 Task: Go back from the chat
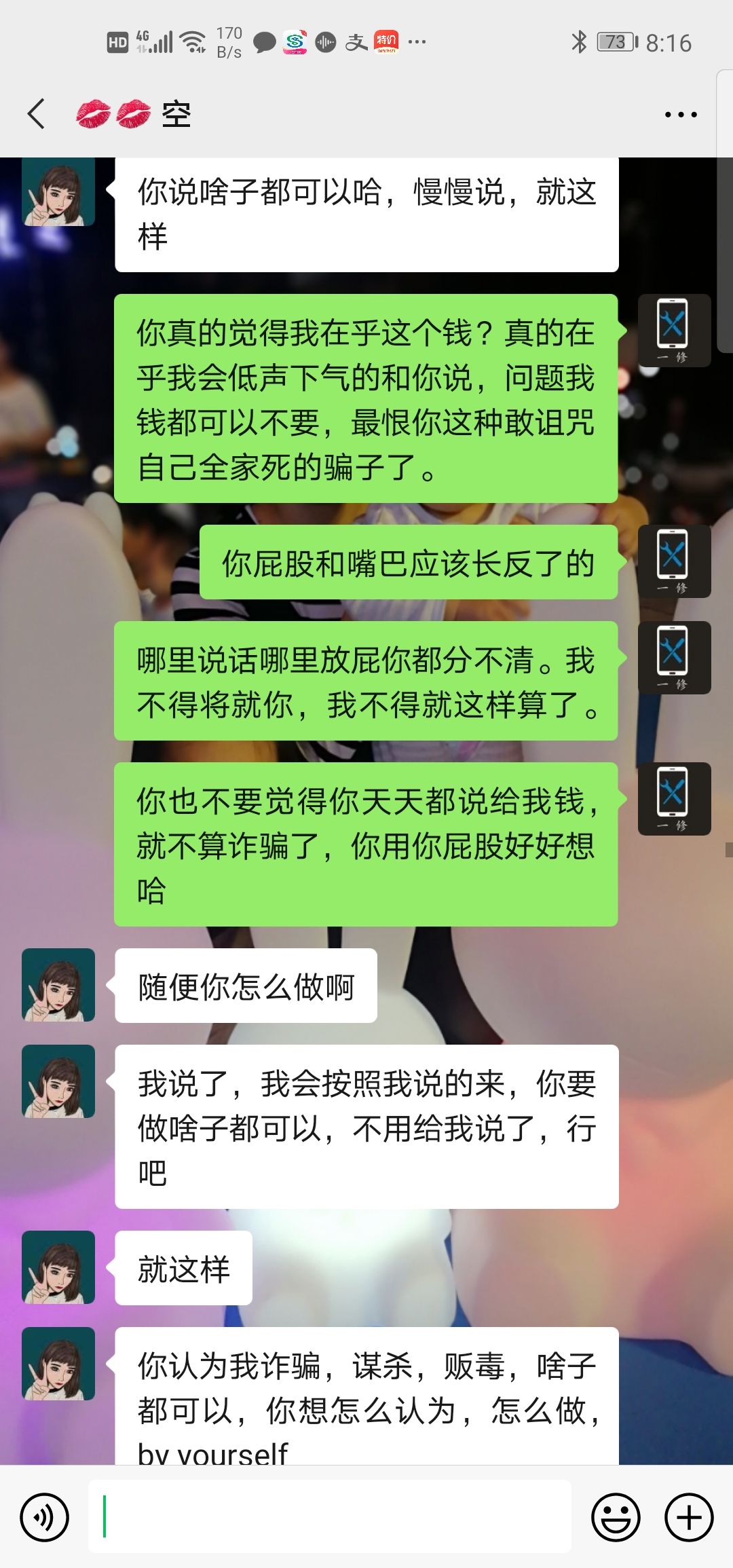click(x=37, y=113)
